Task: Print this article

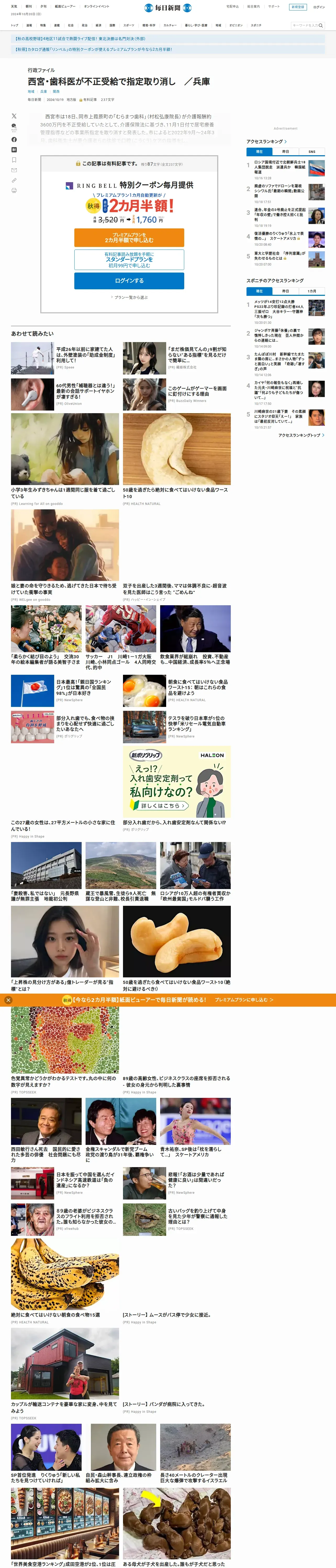Action: point(14,191)
